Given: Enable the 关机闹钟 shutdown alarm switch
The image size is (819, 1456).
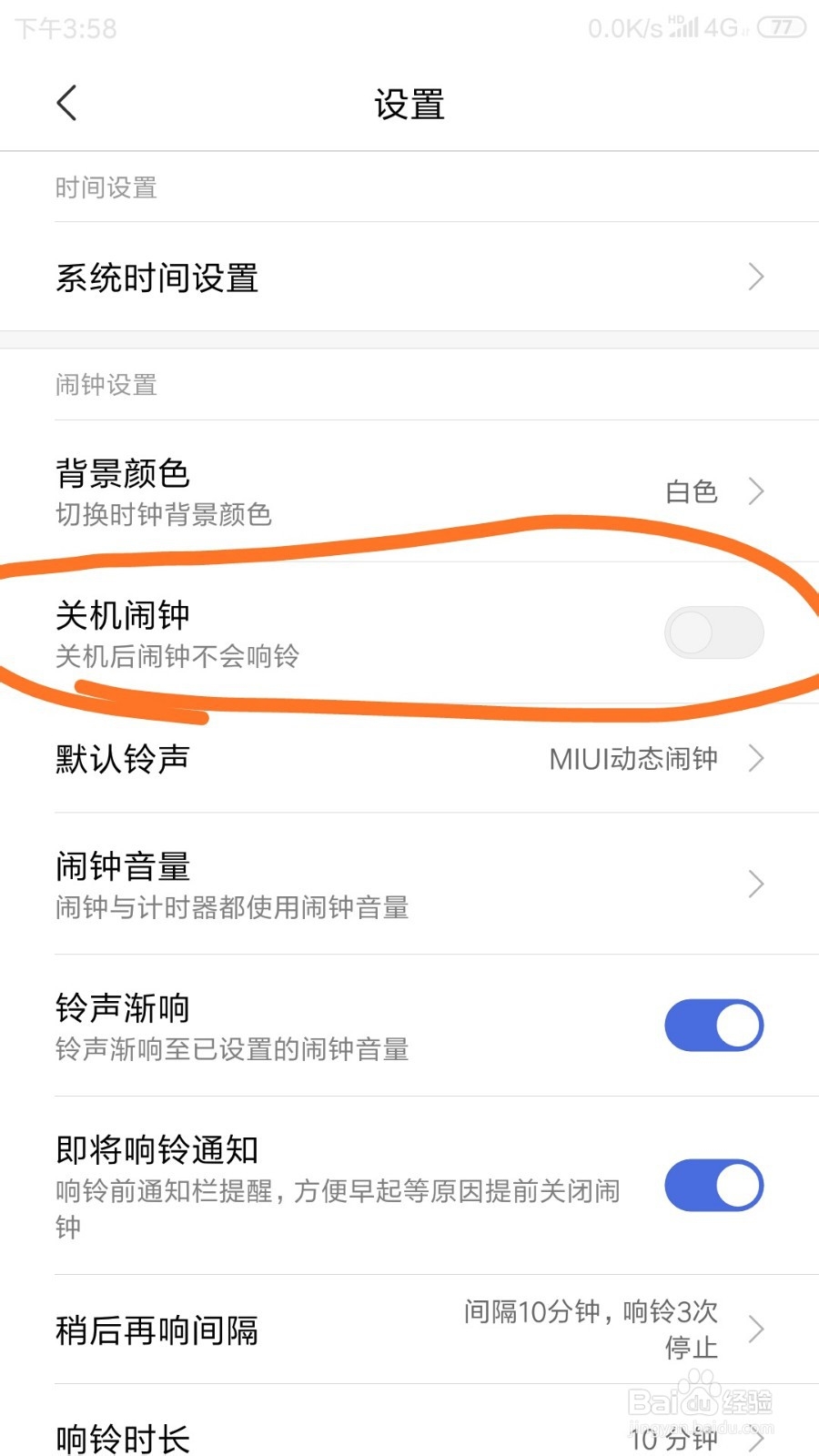Looking at the screenshot, I should 713,632.
